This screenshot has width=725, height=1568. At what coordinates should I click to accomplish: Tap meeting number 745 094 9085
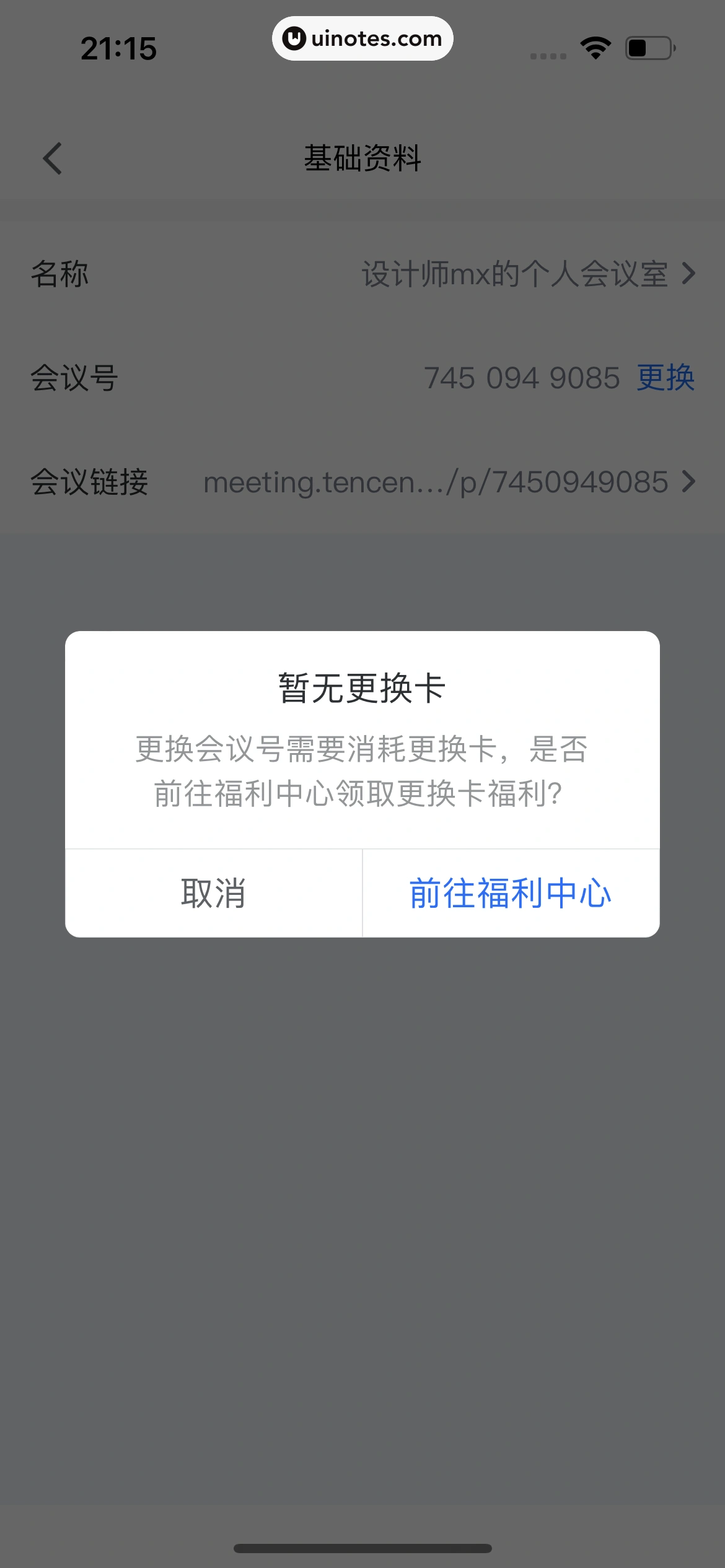coord(524,378)
